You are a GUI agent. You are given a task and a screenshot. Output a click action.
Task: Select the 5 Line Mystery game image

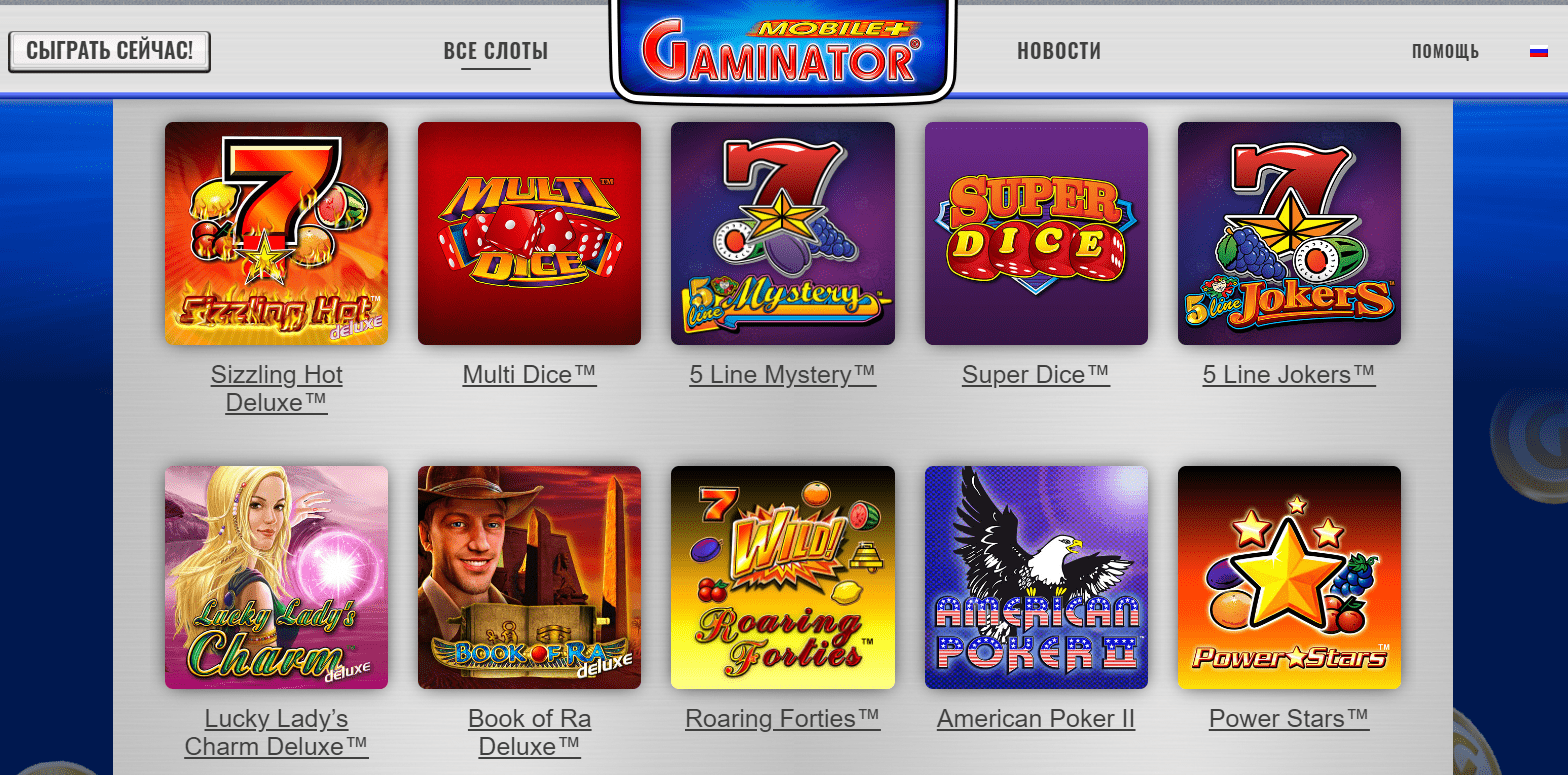[782, 233]
